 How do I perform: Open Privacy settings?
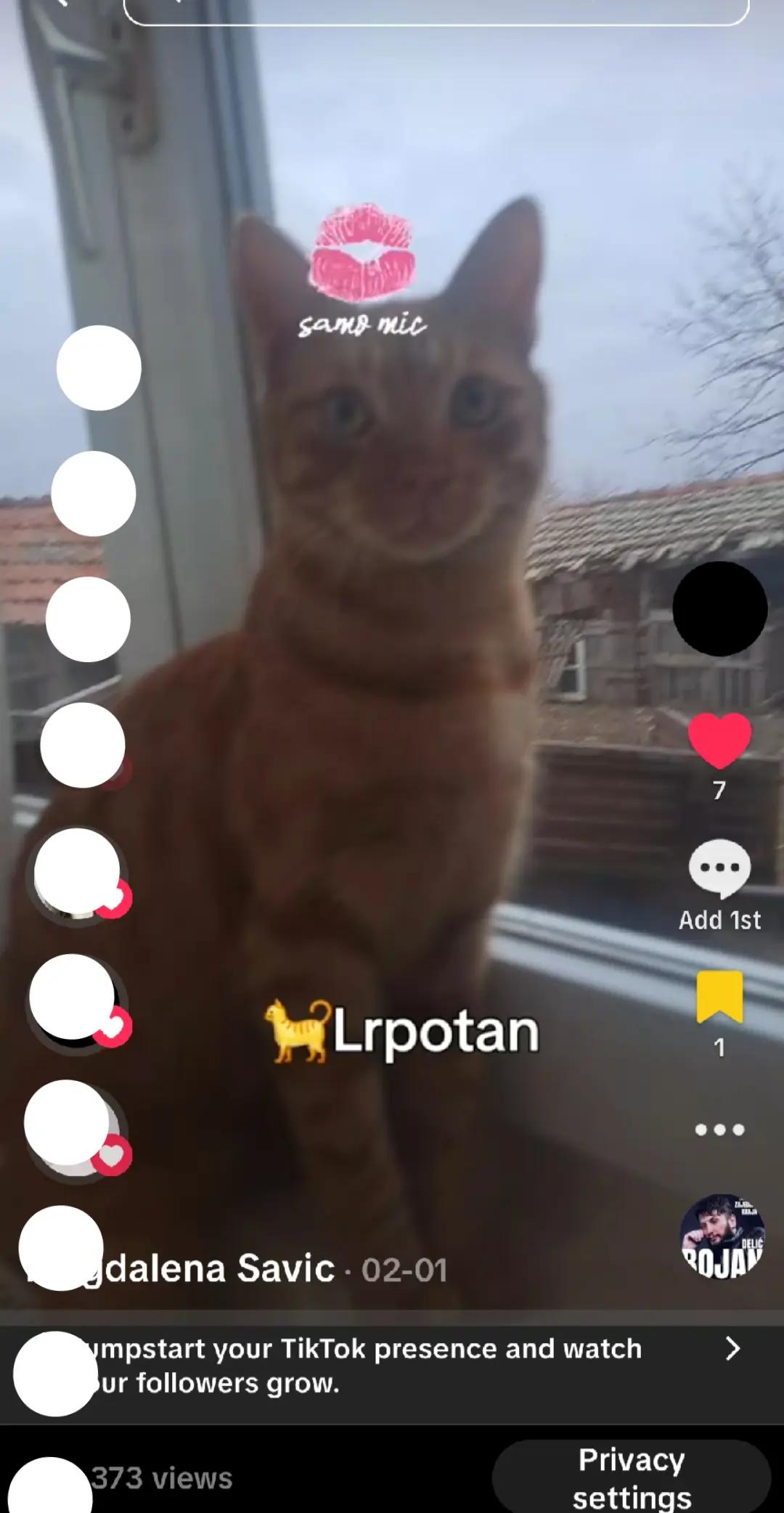point(632,1477)
